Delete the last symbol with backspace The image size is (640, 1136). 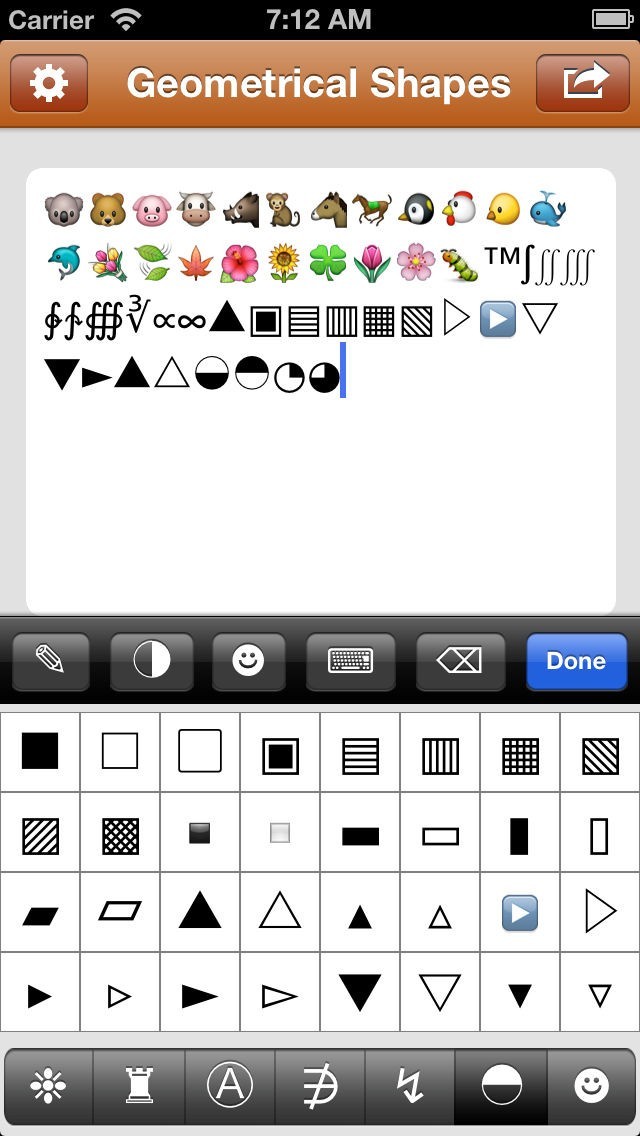click(459, 661)
